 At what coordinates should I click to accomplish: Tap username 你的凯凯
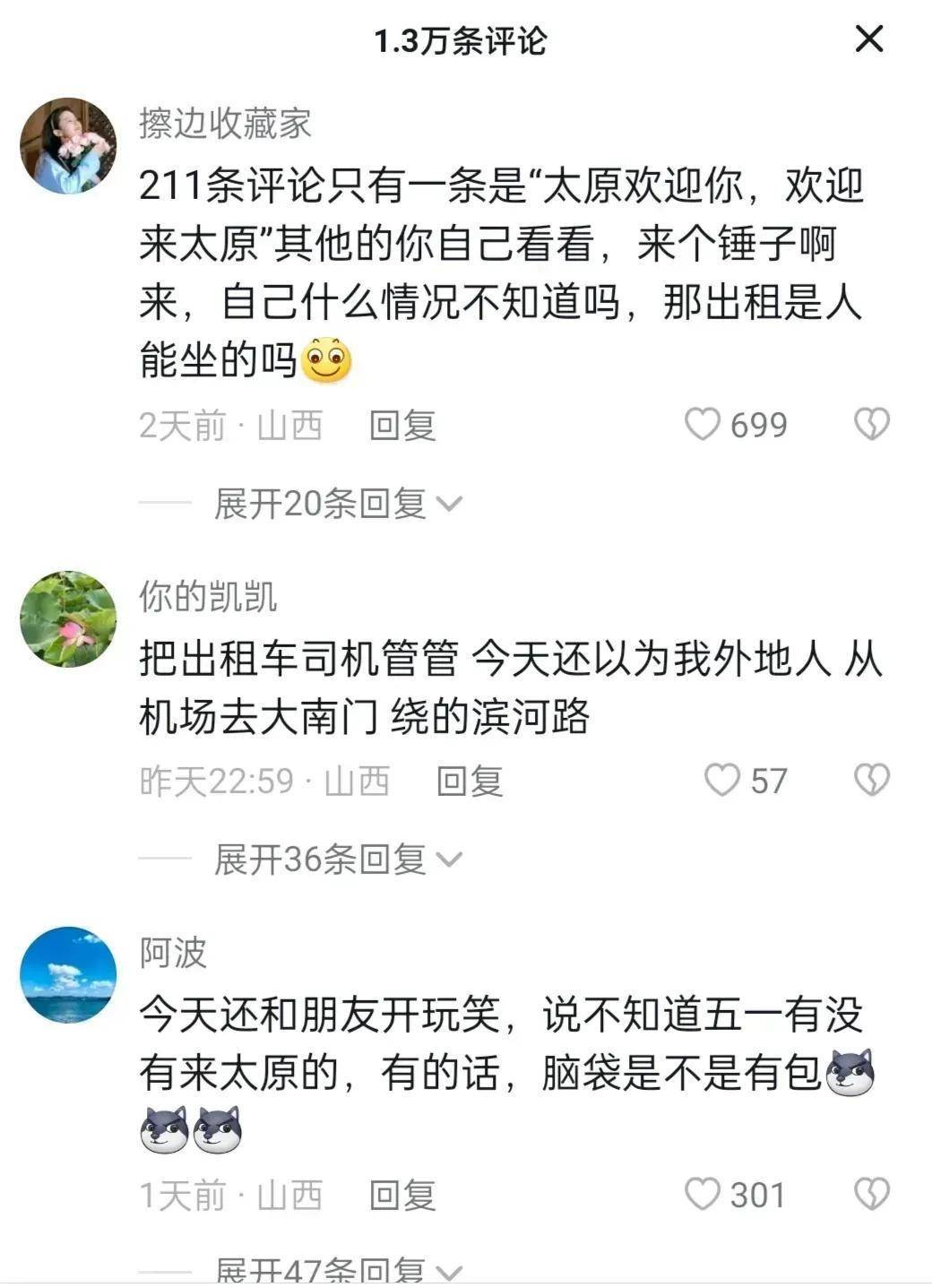click(208, 596)
